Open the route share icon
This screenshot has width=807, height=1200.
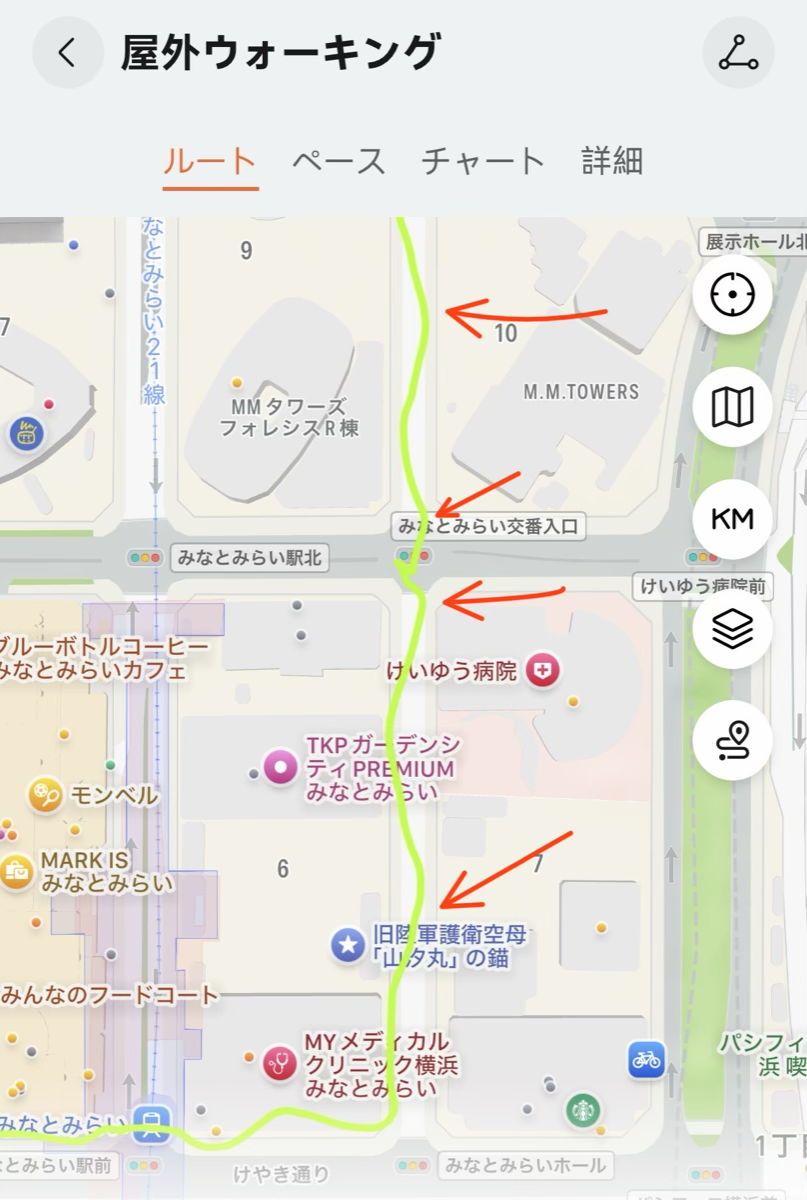738,53
